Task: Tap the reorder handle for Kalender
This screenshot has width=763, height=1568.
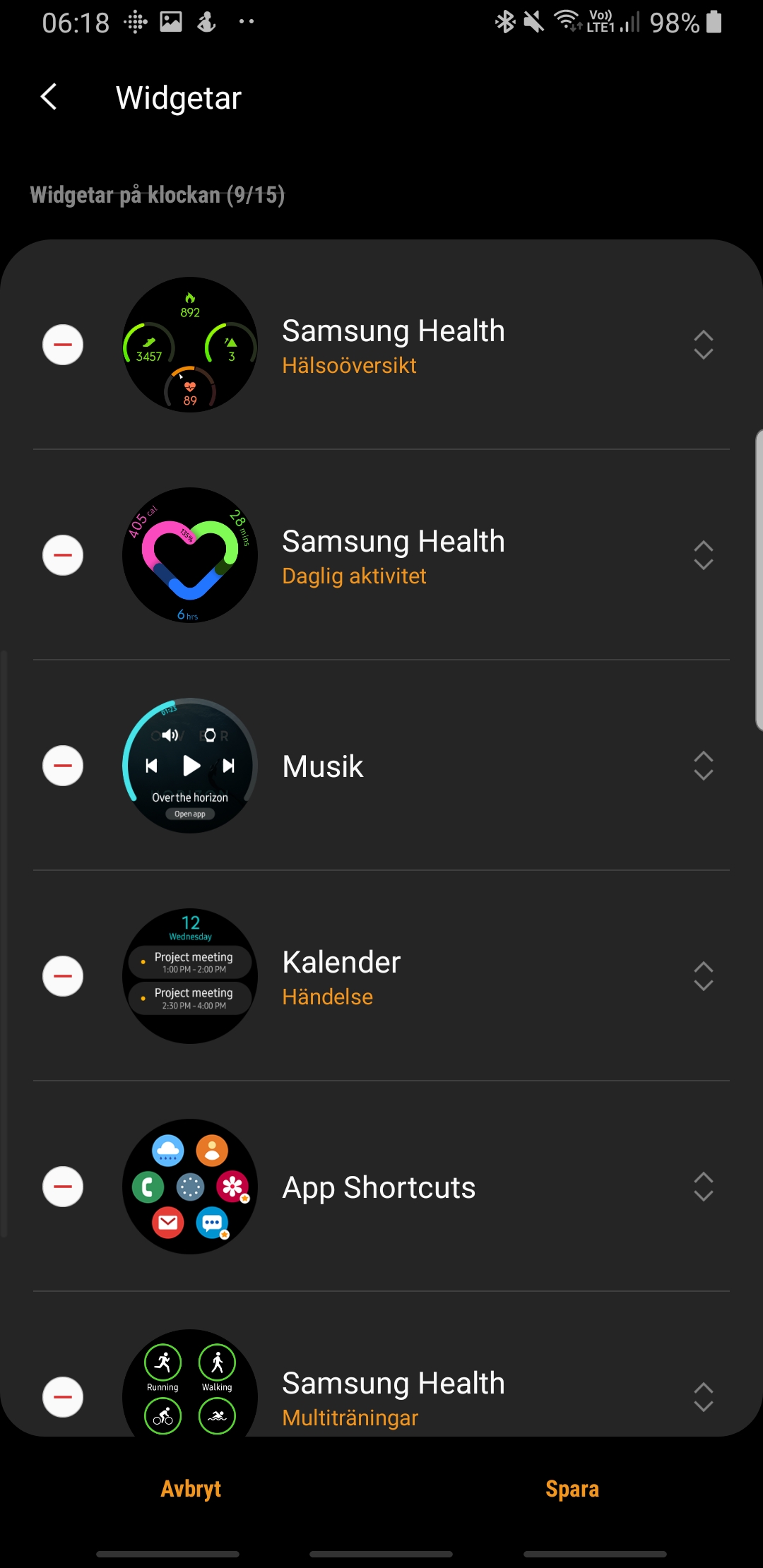Action: [703, 976]
